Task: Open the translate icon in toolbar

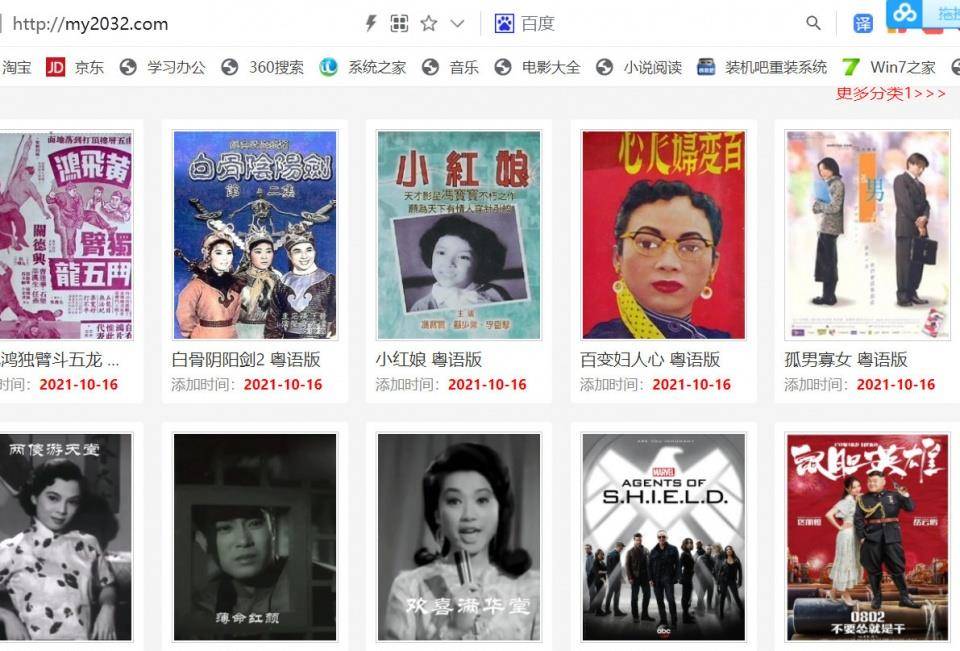Action: tap(862, 23)
